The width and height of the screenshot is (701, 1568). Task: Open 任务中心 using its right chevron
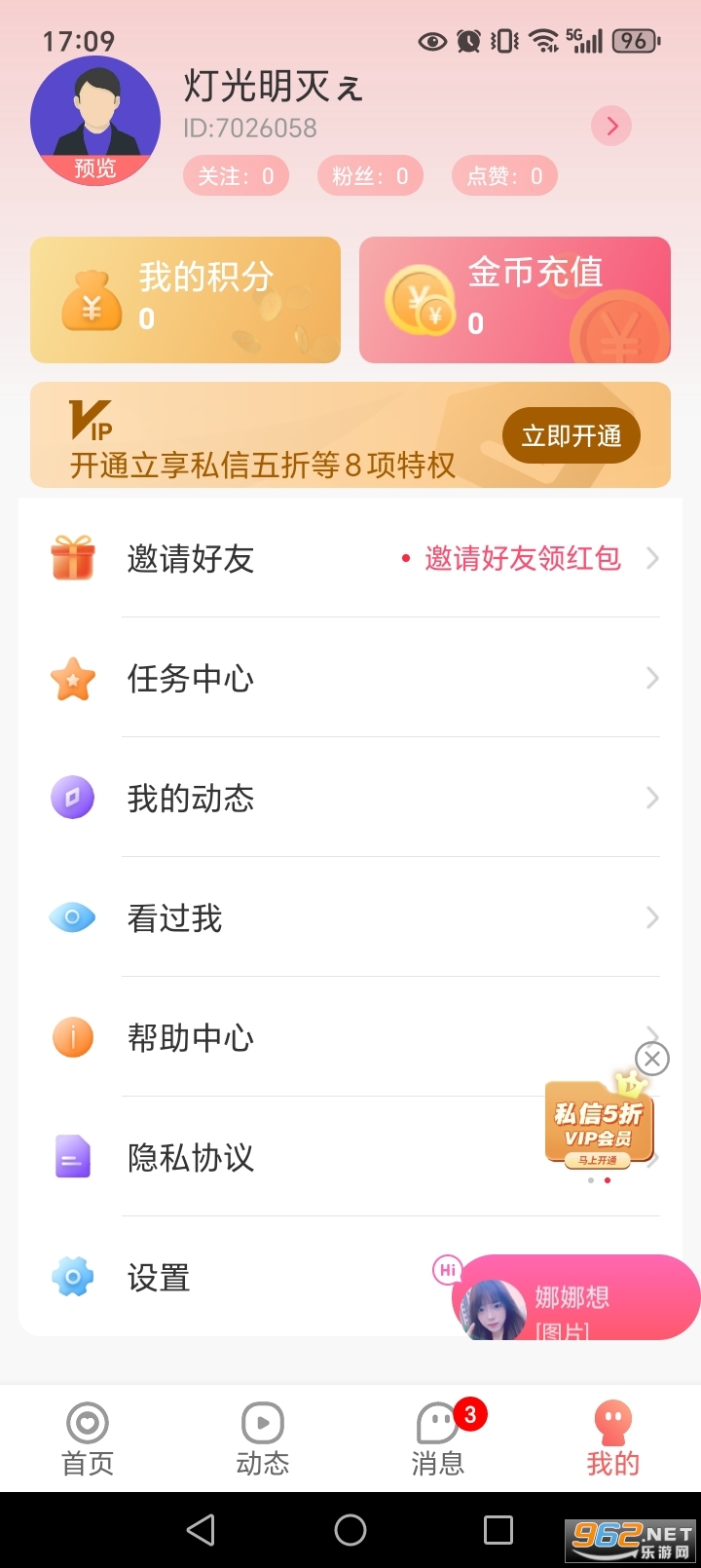pyautogui.click(x=652, y=679)
